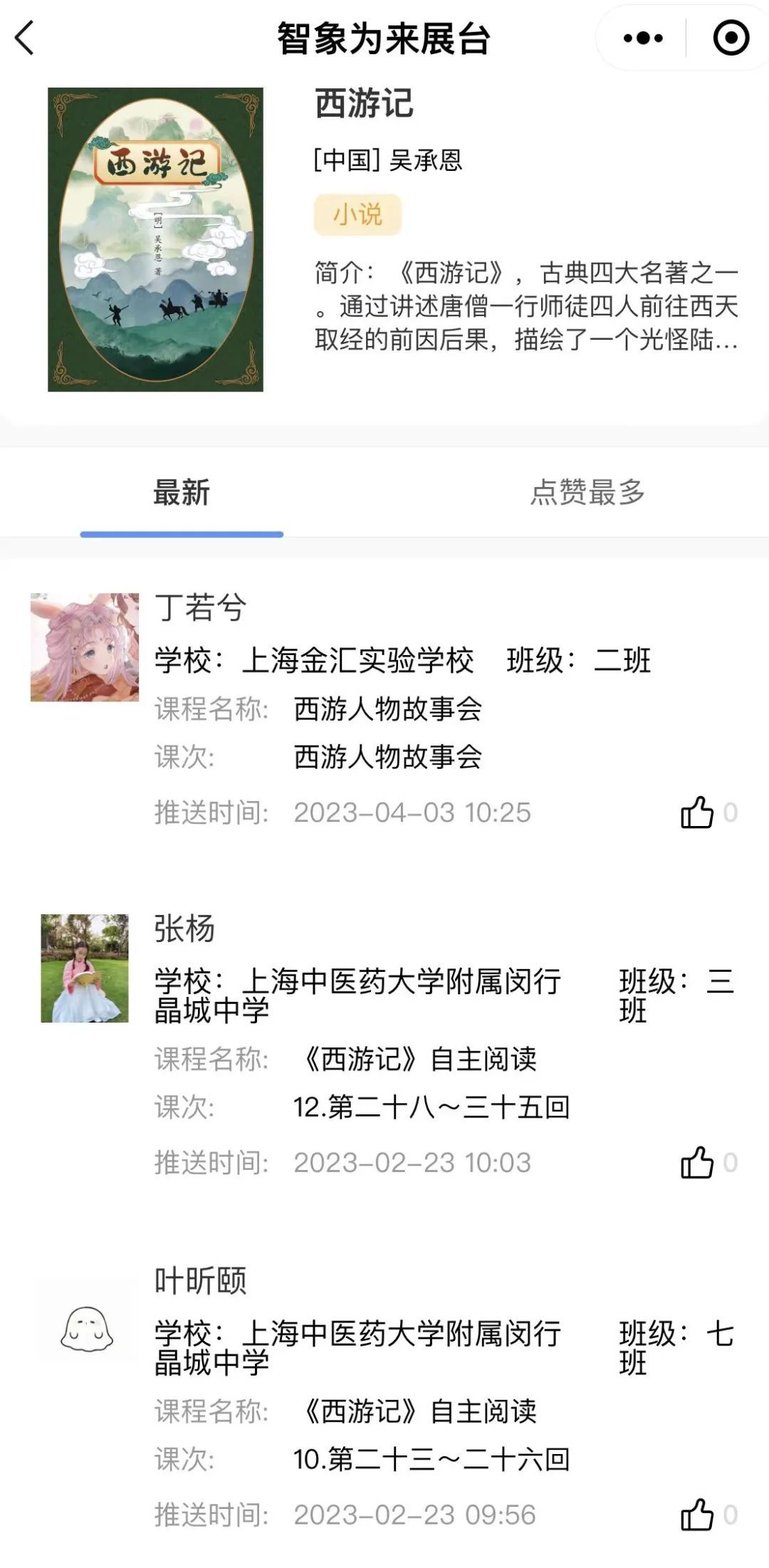Open 张杨's 第二十八～三十五回 entry
This screenshot has height=1568, width=769.
[x=431, y=1107]
